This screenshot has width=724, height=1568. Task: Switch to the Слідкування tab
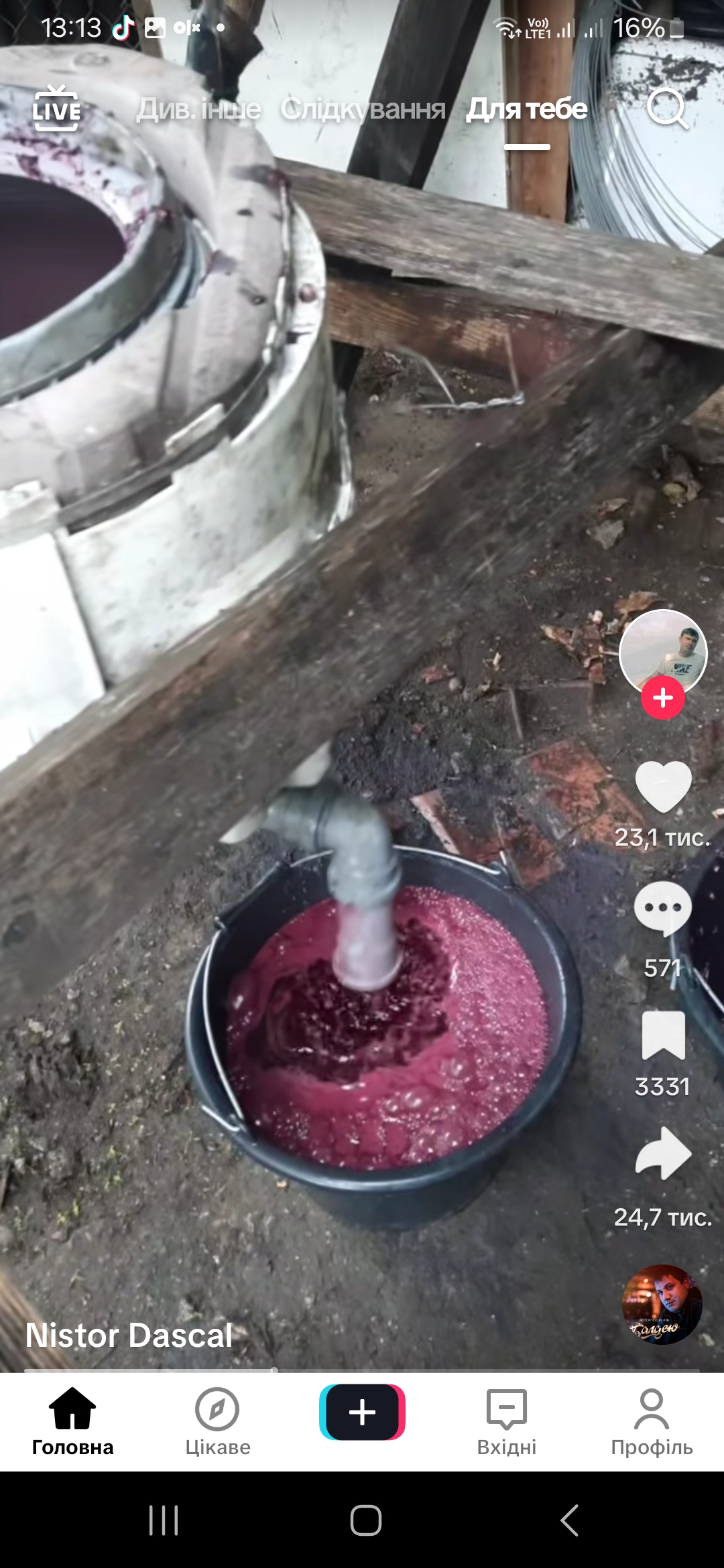click(x=363, y=109)
